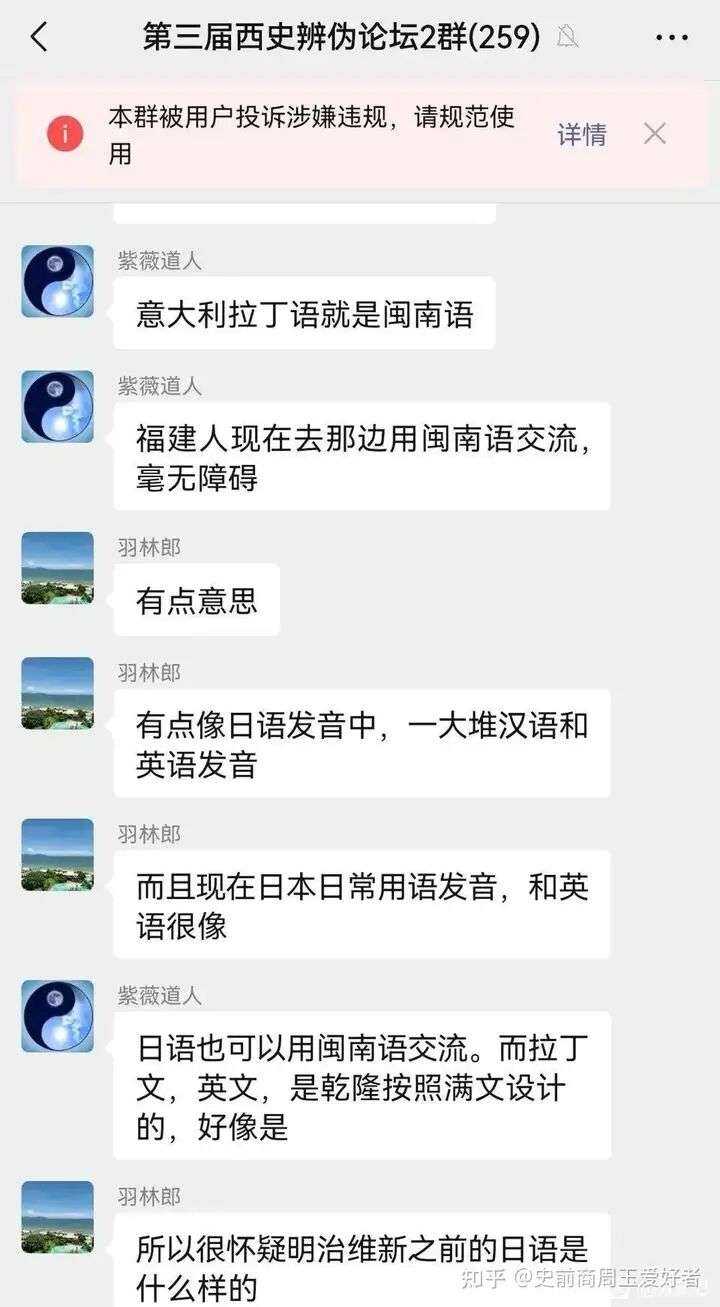Viewport: 720px width, 1307px height.
Task: Open the chat's three-dot more menu
Action: [671, 38]
